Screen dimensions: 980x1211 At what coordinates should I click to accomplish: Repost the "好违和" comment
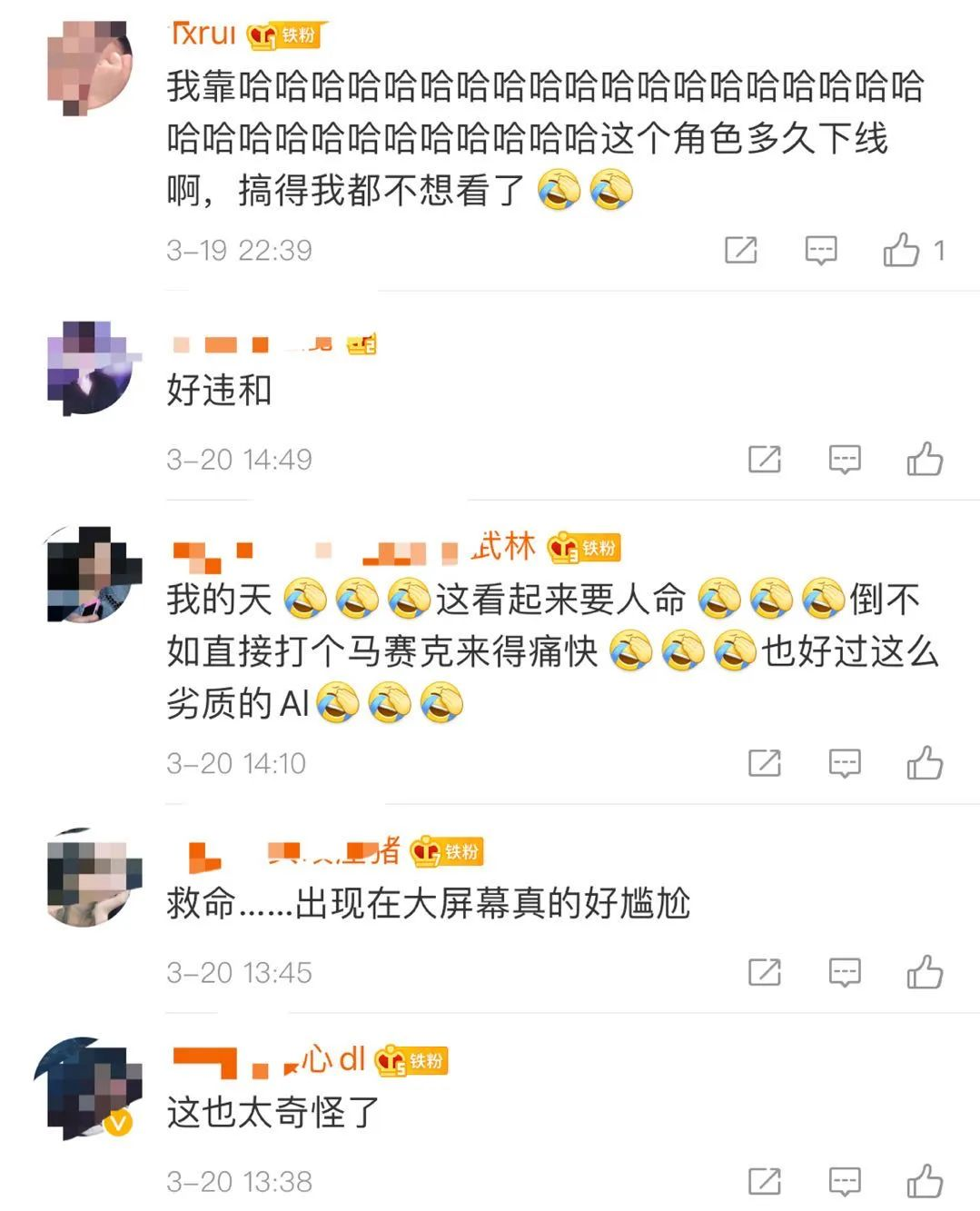(765, 460)
